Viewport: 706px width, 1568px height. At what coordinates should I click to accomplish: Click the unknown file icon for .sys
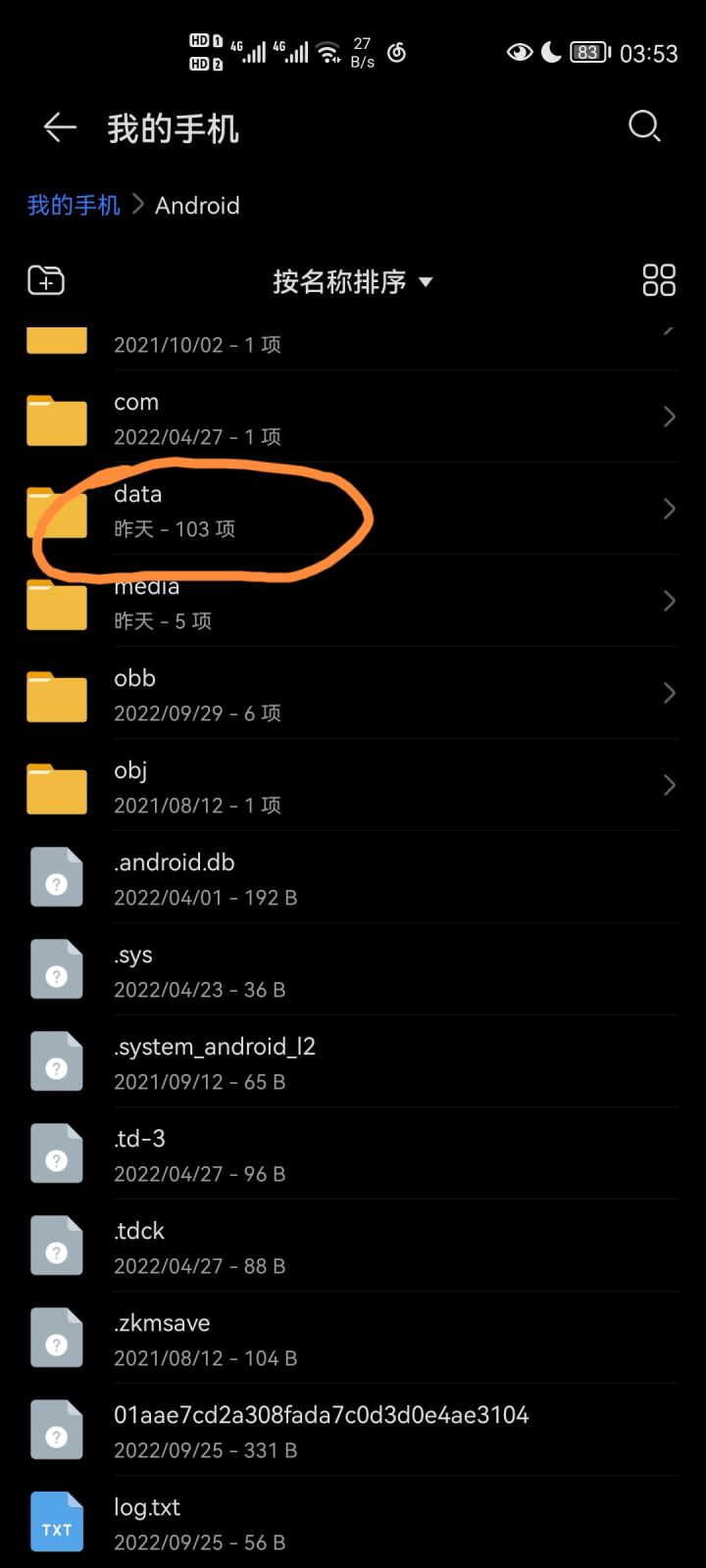coord(56,968)
